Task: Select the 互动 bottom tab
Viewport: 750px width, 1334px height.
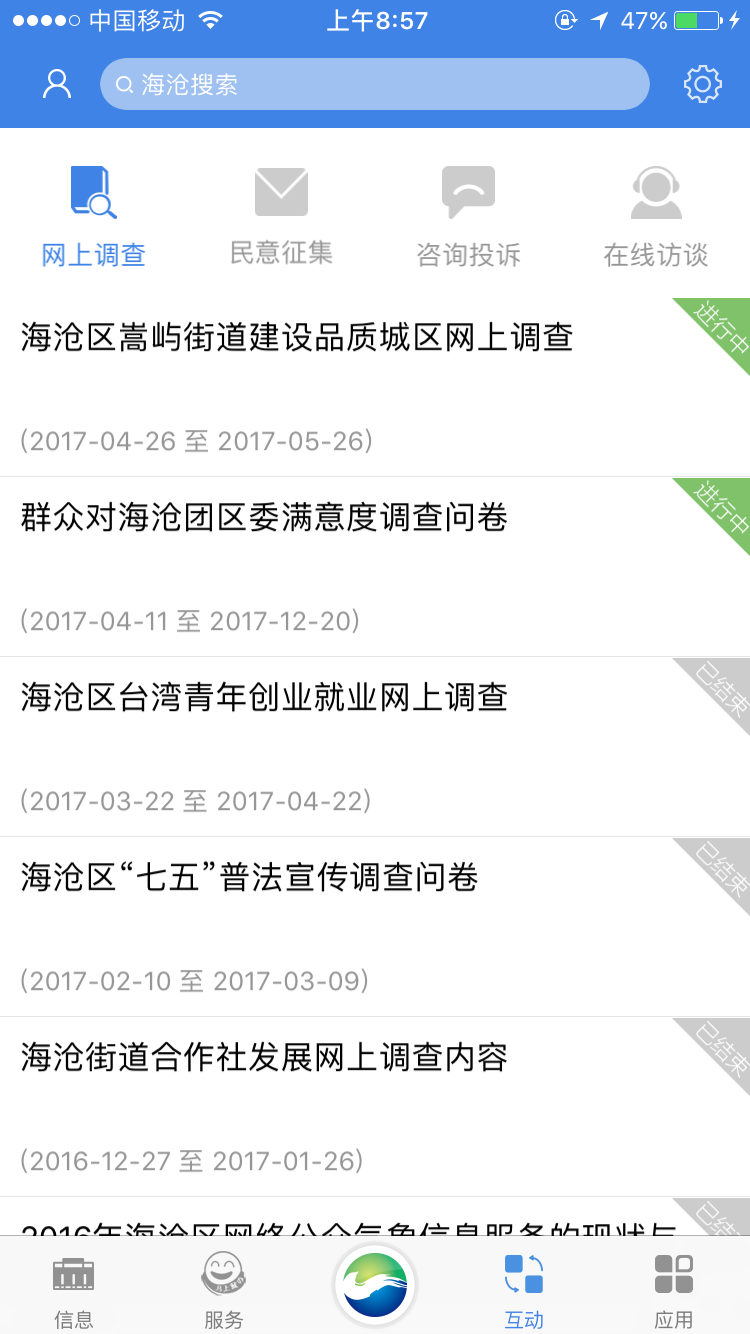Action: [524, 1290]
